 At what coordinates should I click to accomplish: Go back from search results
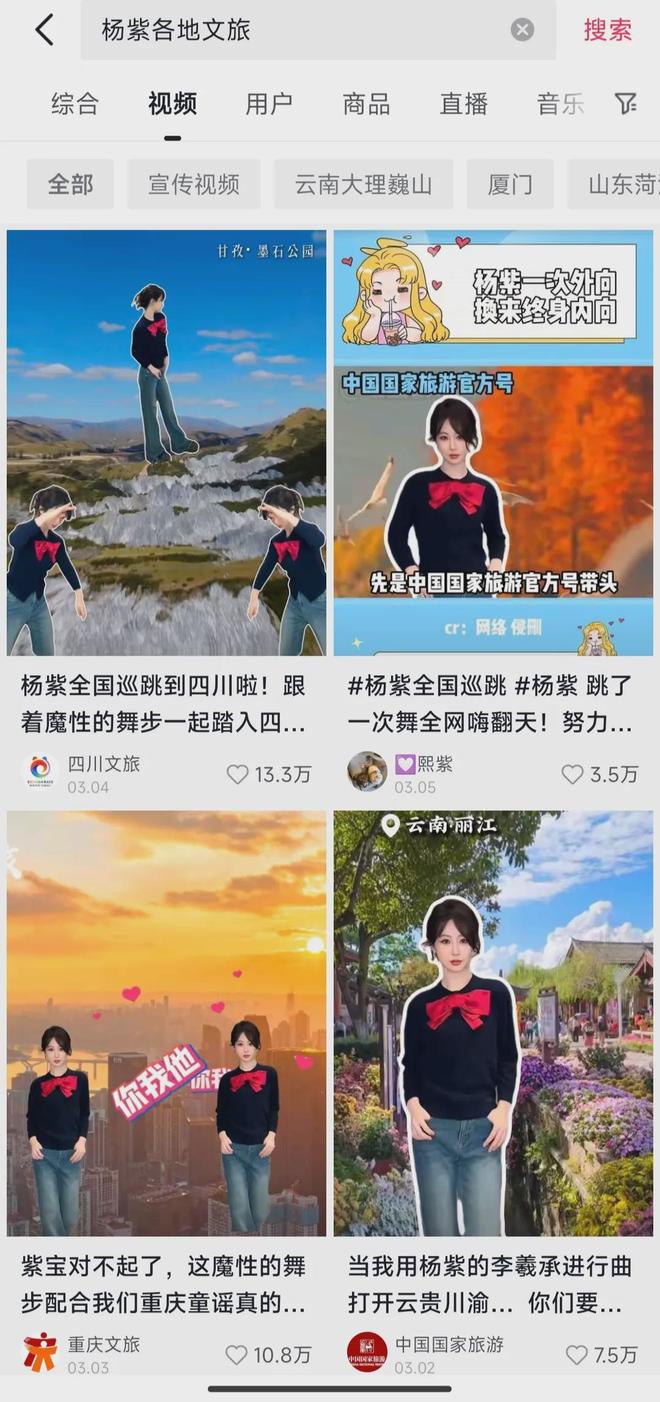pos(44,30)
